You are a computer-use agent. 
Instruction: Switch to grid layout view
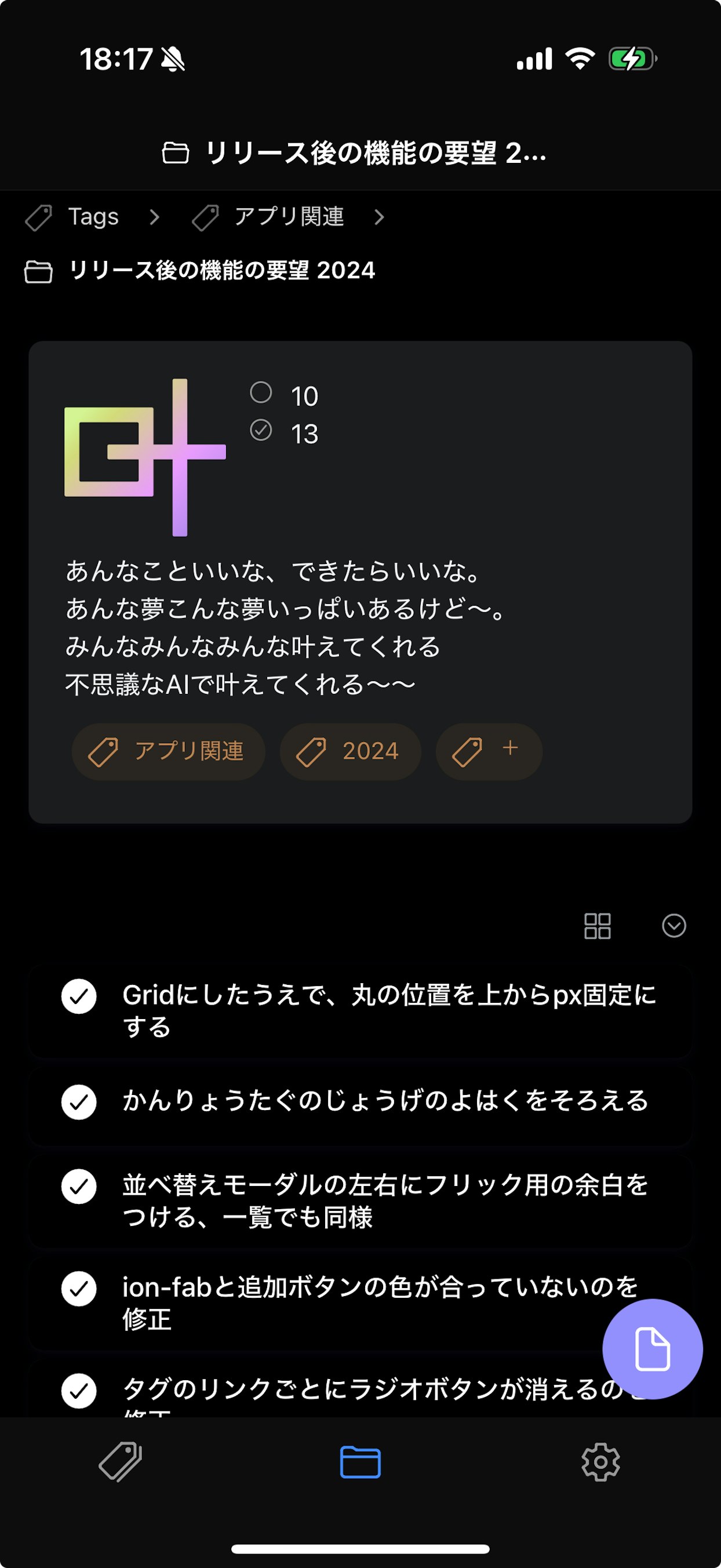tap(597, 925)
